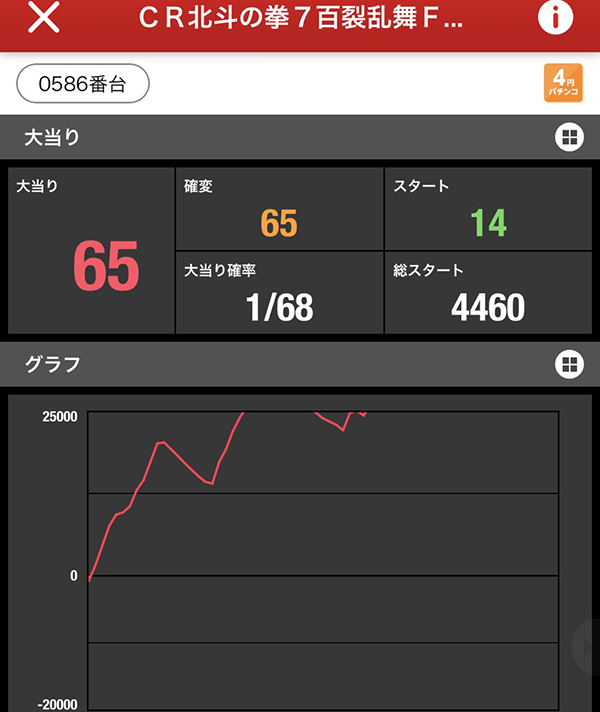Viewport: 600px width, 712px height.
Task: Tap the 4円パチンコ badge
Action: (562, 83)
